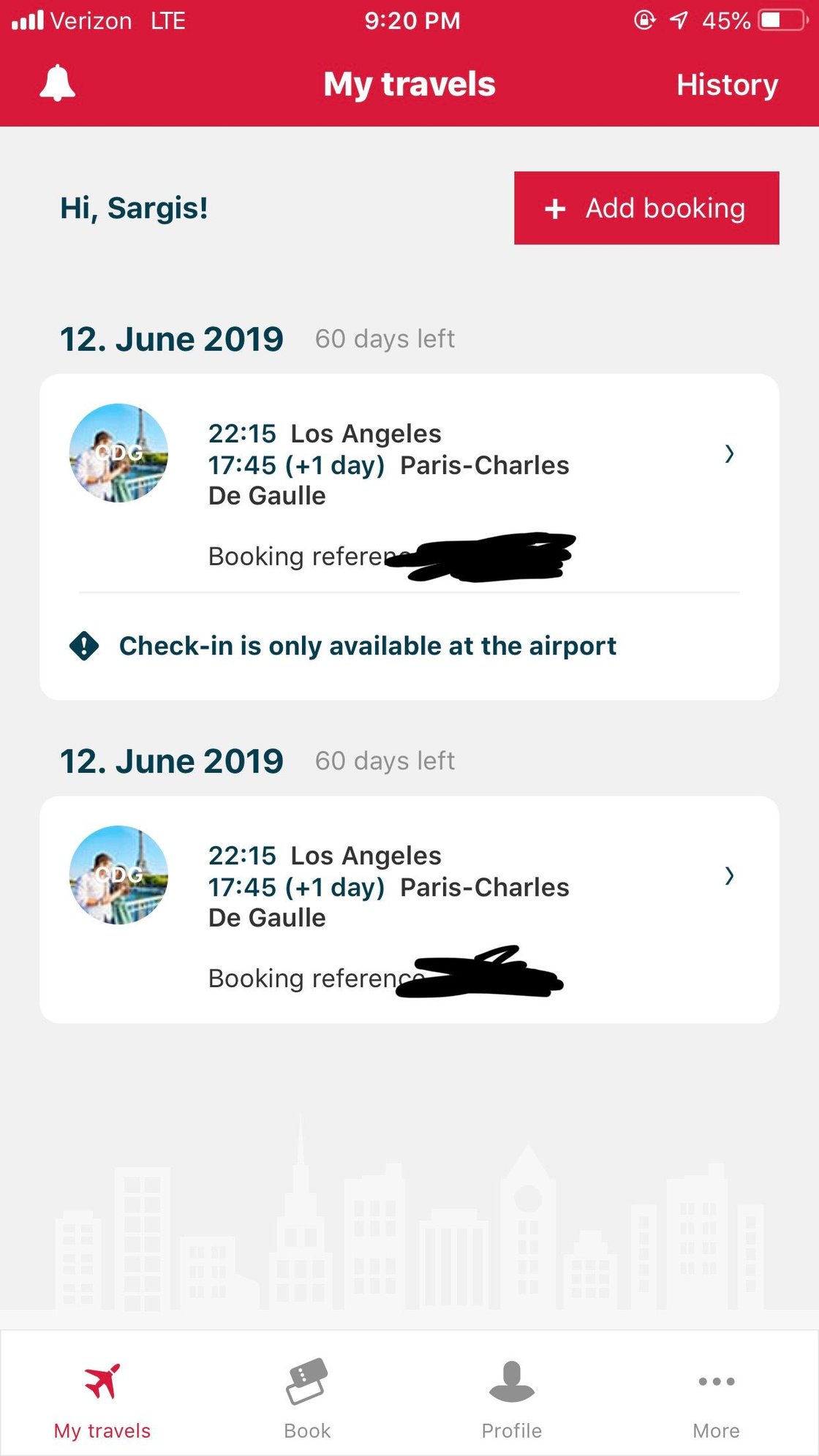Select the My travels tab
Screen dimensions: 819x1456
pyautogui.click(x=102, y=1398)
